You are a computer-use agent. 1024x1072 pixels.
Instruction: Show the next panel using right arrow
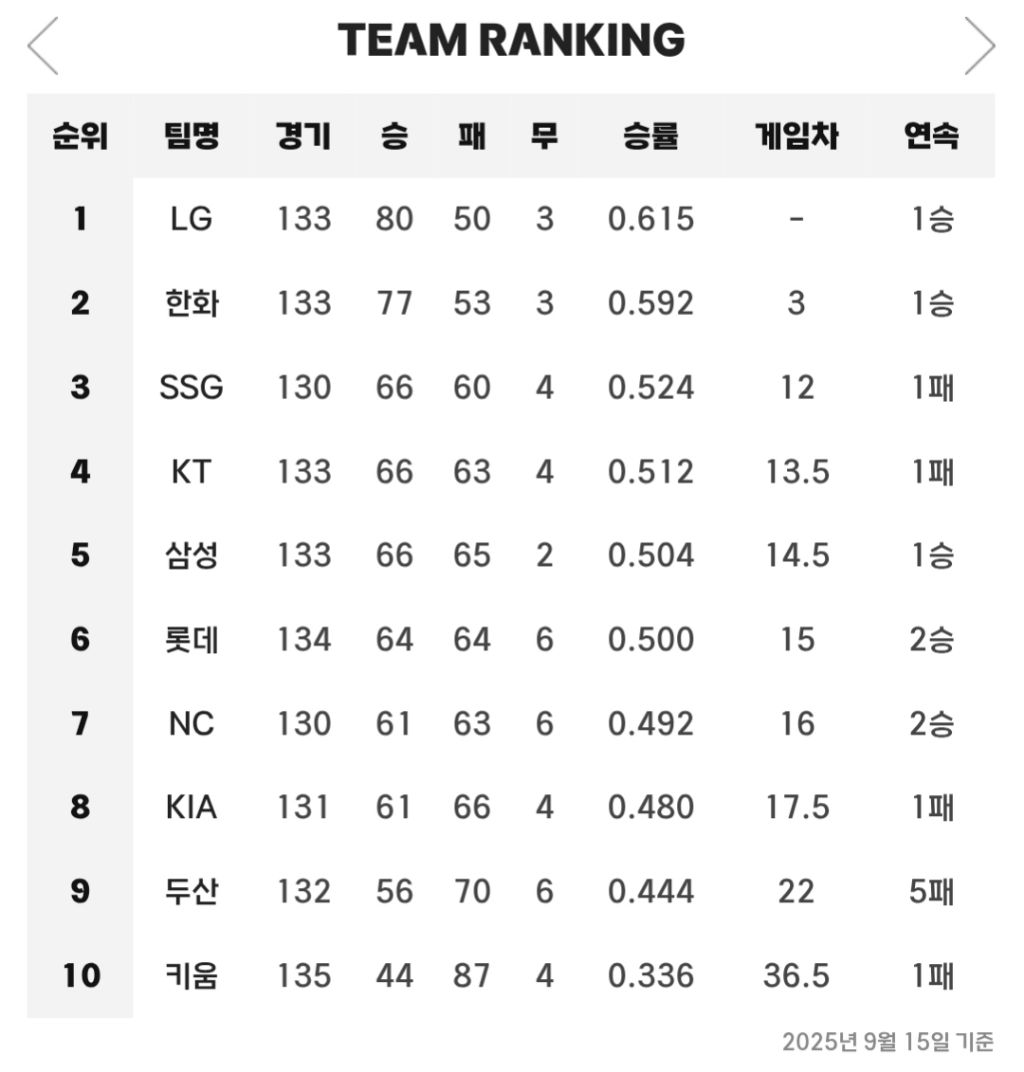[980, 46]
